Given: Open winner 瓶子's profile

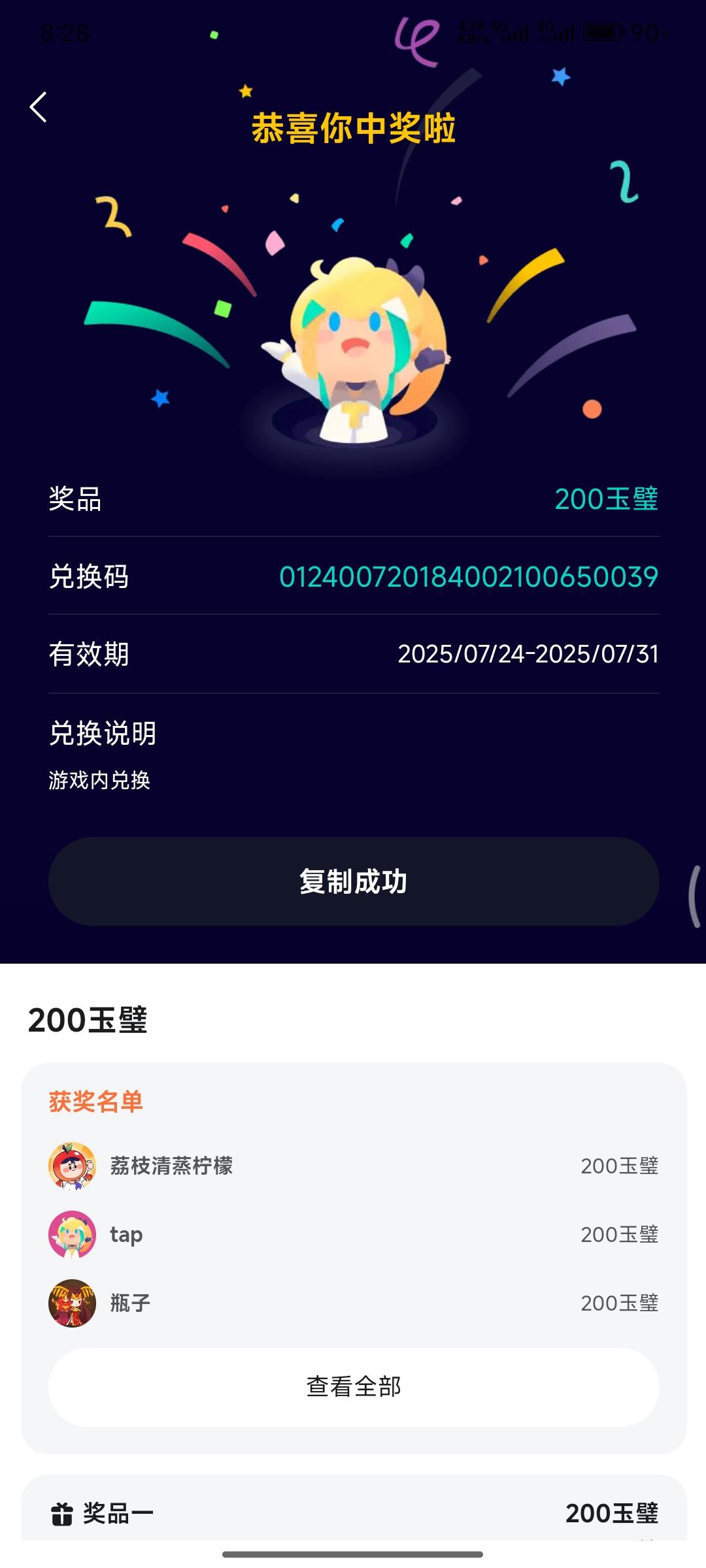Looking at the screenshot, I should click(73, 1303).
